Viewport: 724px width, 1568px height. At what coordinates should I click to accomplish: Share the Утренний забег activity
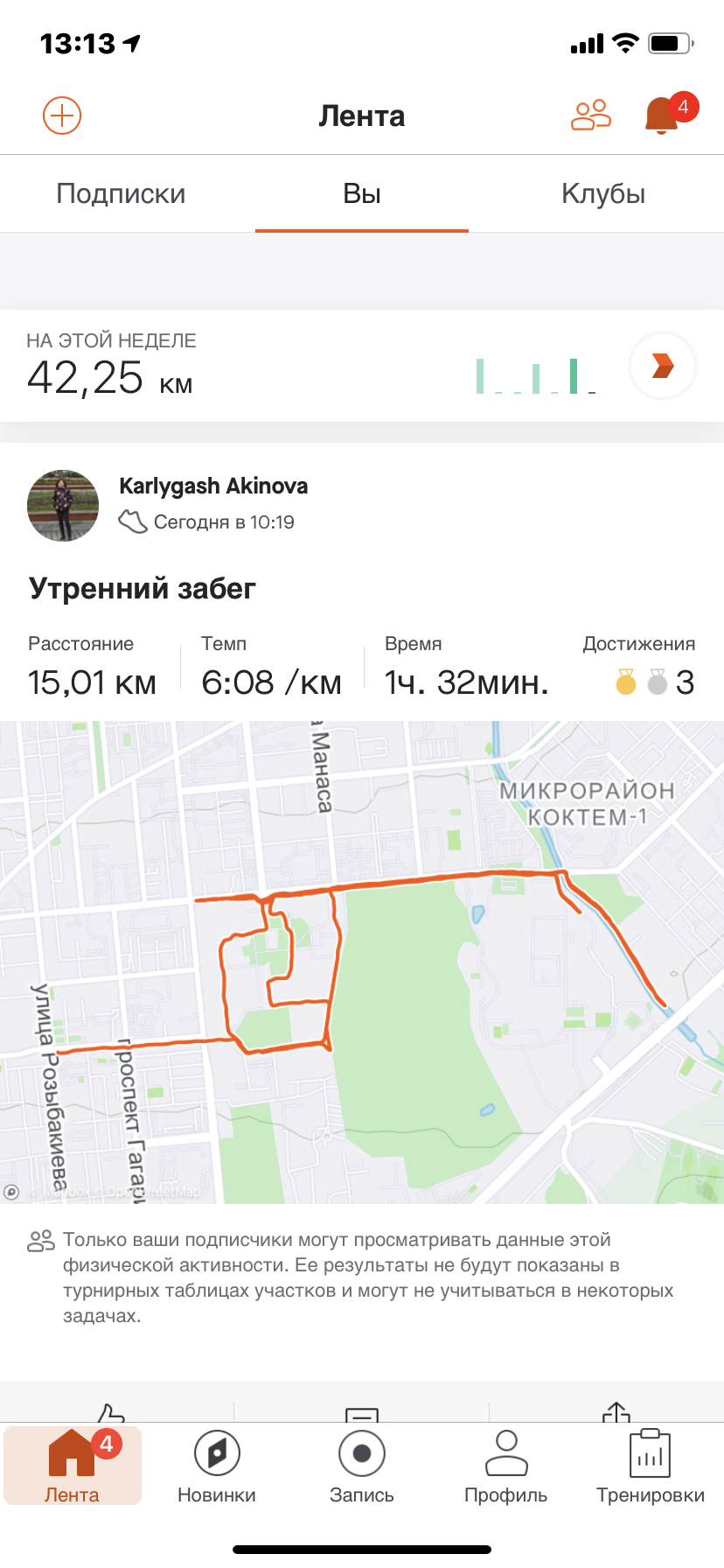(616, 1410)
